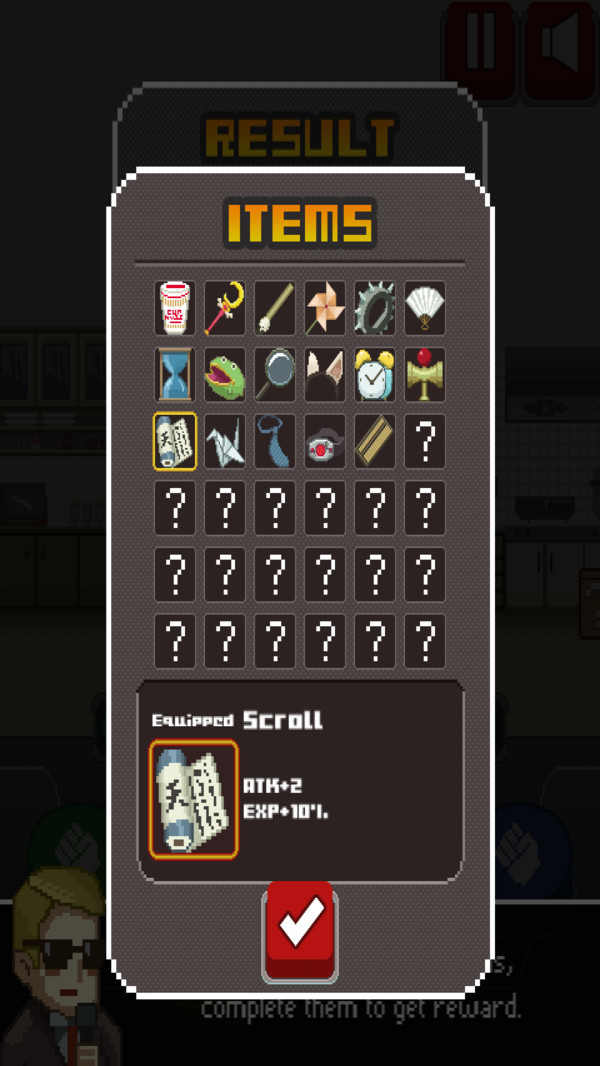This screenshot has height=1066, width=600.
Task: Select the brush stick item
Action: click(275, 307)
